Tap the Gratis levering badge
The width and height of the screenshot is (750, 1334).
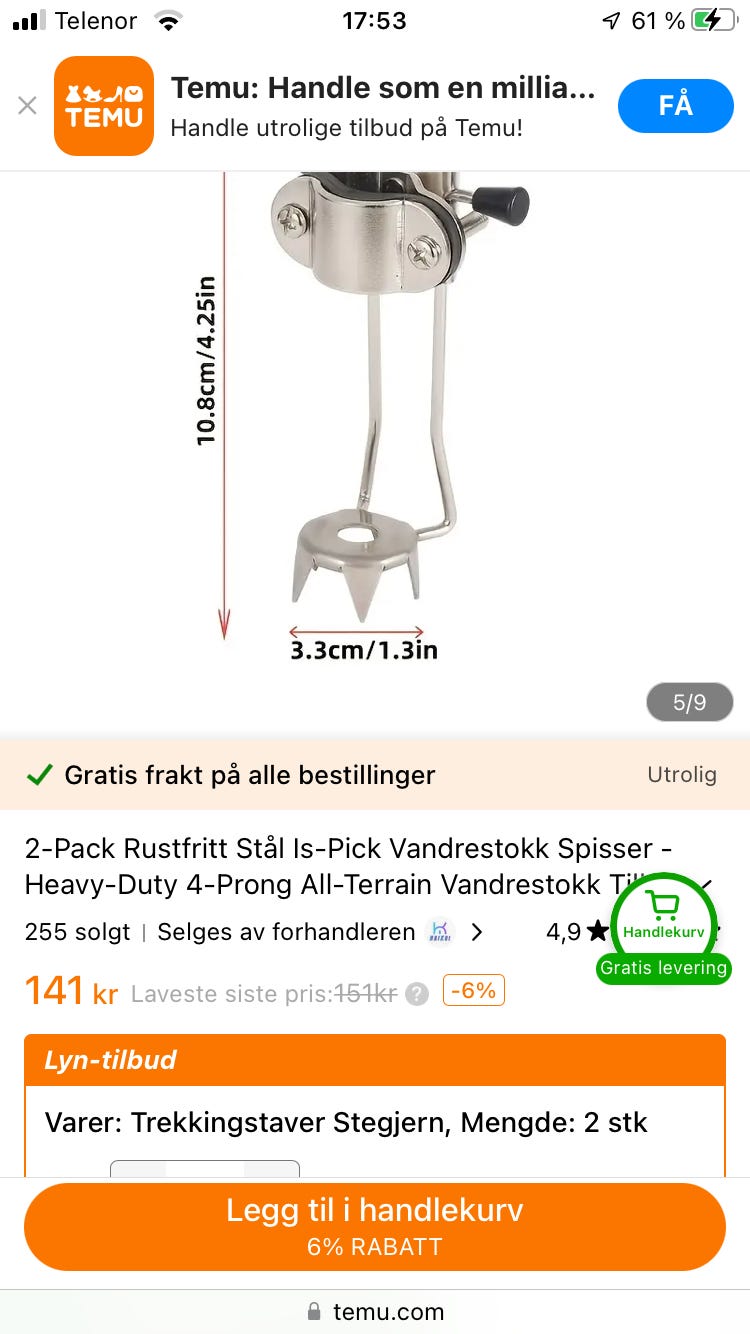(663, 968)
